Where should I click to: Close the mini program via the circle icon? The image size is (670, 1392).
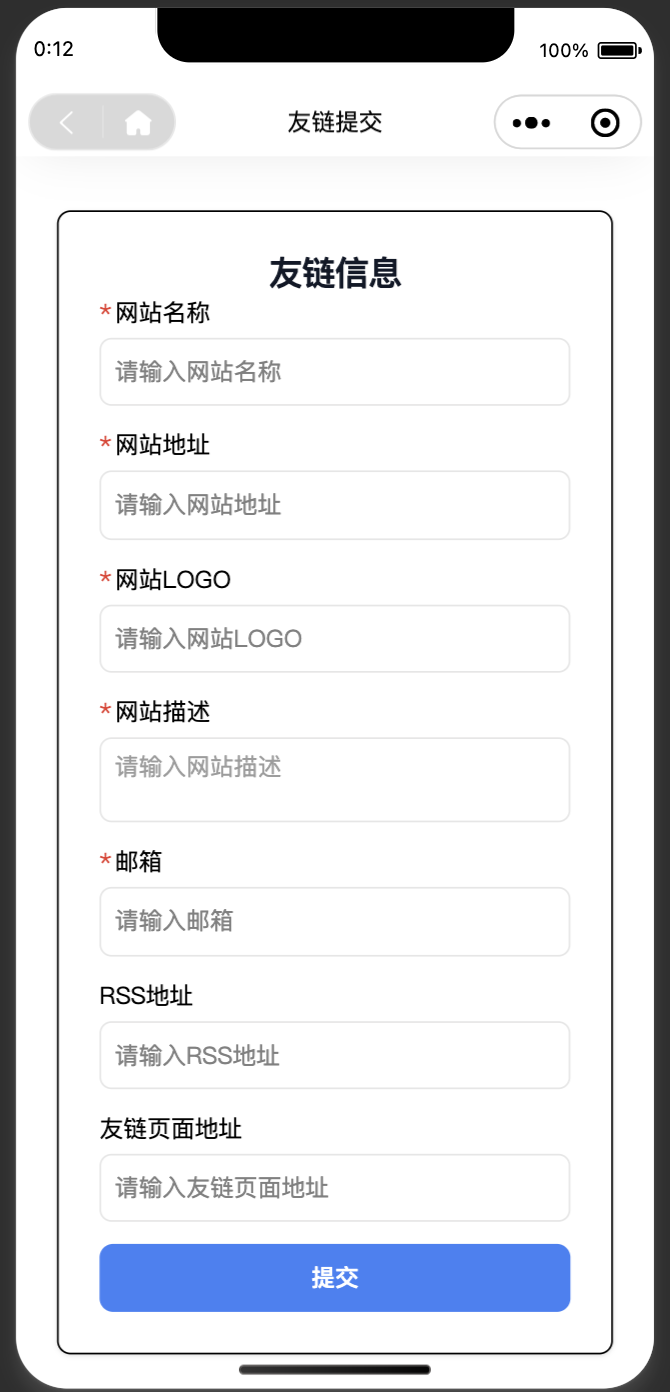coord(605,123)
